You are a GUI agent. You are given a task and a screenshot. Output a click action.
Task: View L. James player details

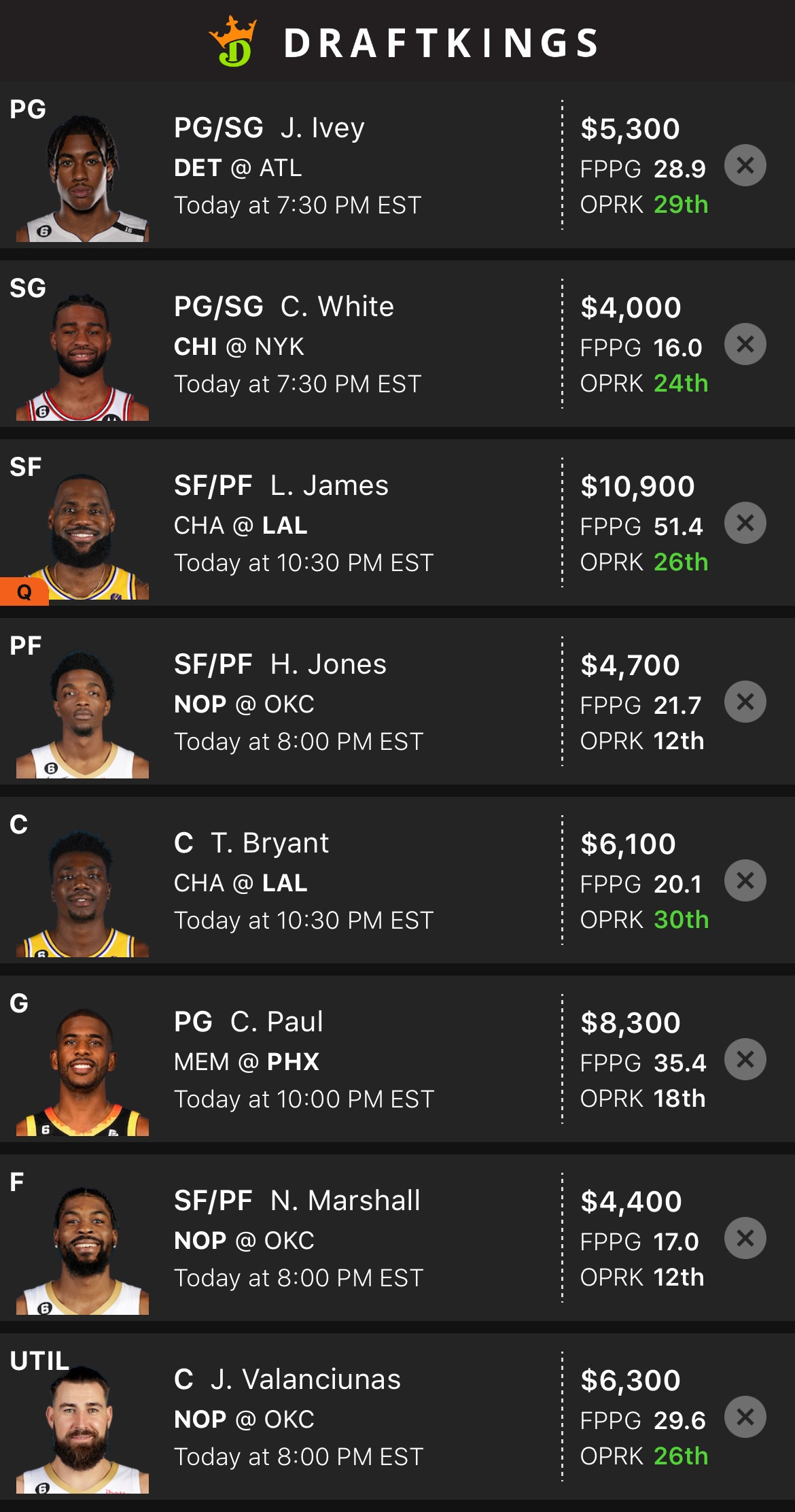[329, 486]
